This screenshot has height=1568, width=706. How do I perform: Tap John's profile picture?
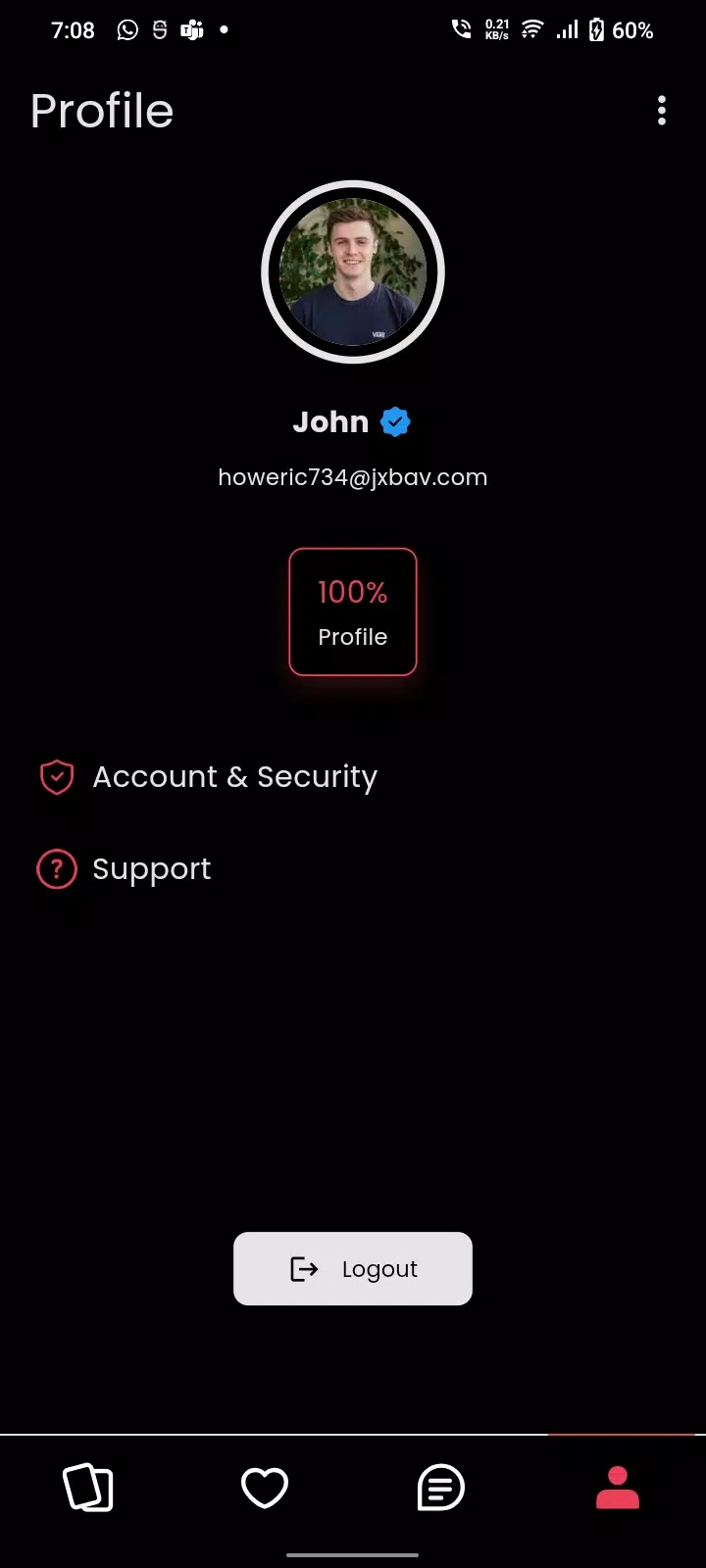click(x=353, y=272)
